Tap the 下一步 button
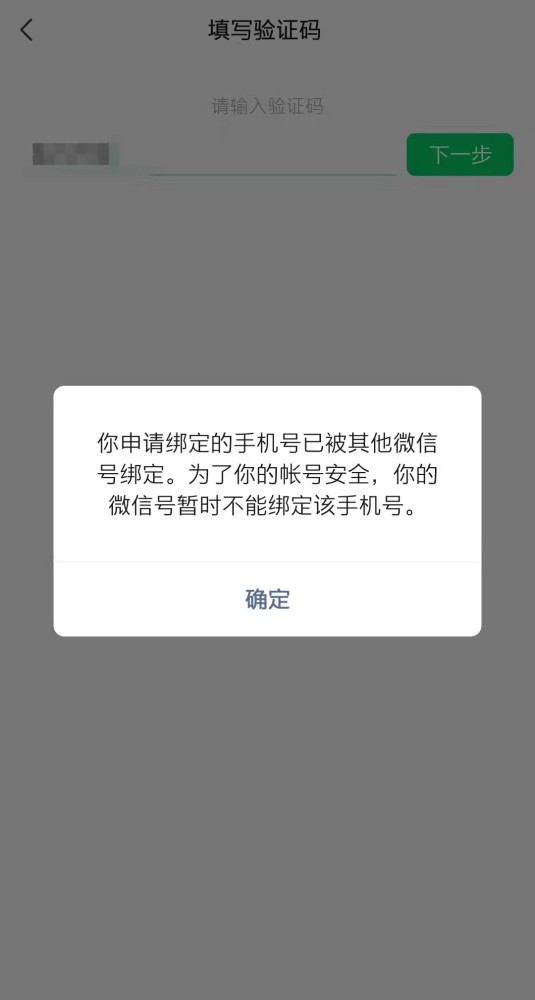Viewport: 535px width, 1000px height. tap(460, 154)
